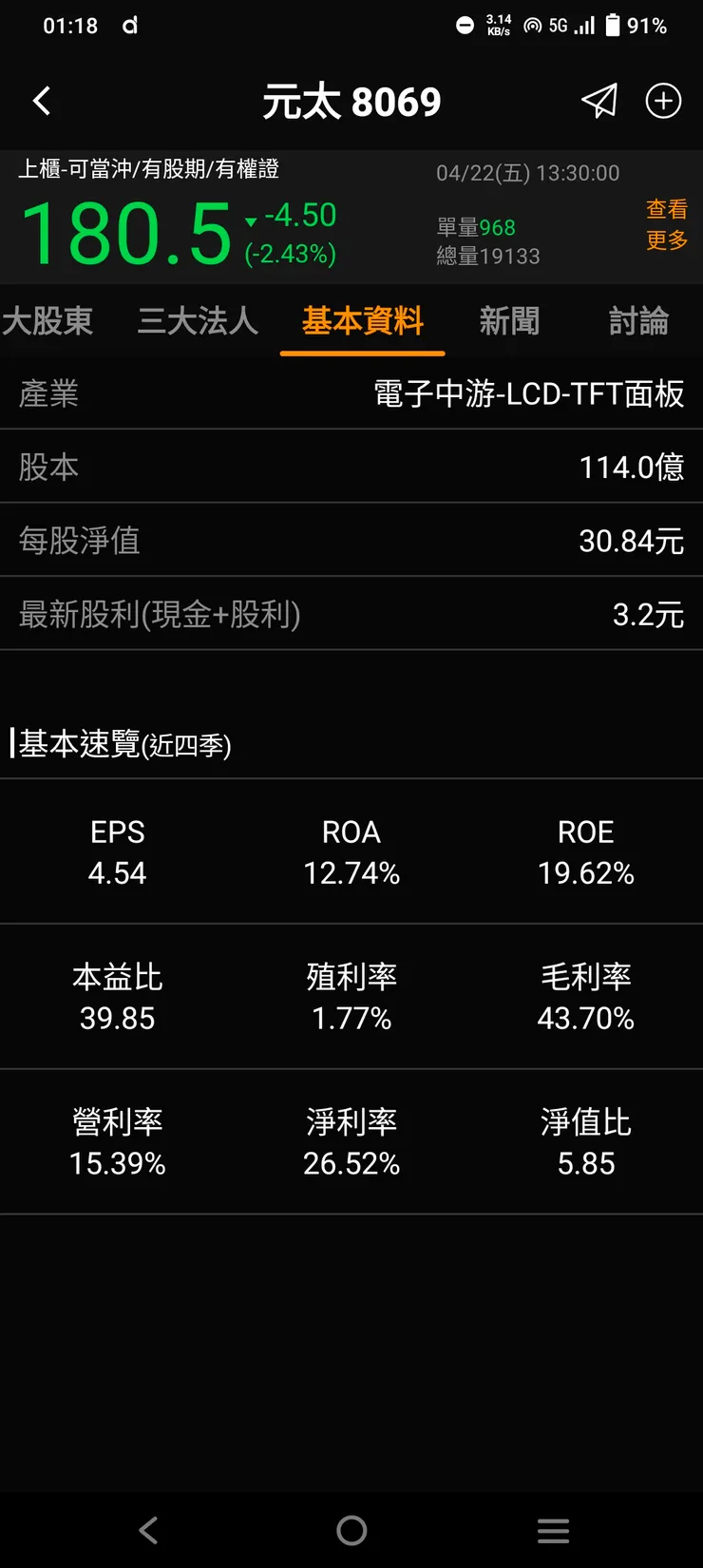This screenshot has height=1568, width=703.
Task: Open recent apps from the navigation bar
Action: click(553, 1530)
